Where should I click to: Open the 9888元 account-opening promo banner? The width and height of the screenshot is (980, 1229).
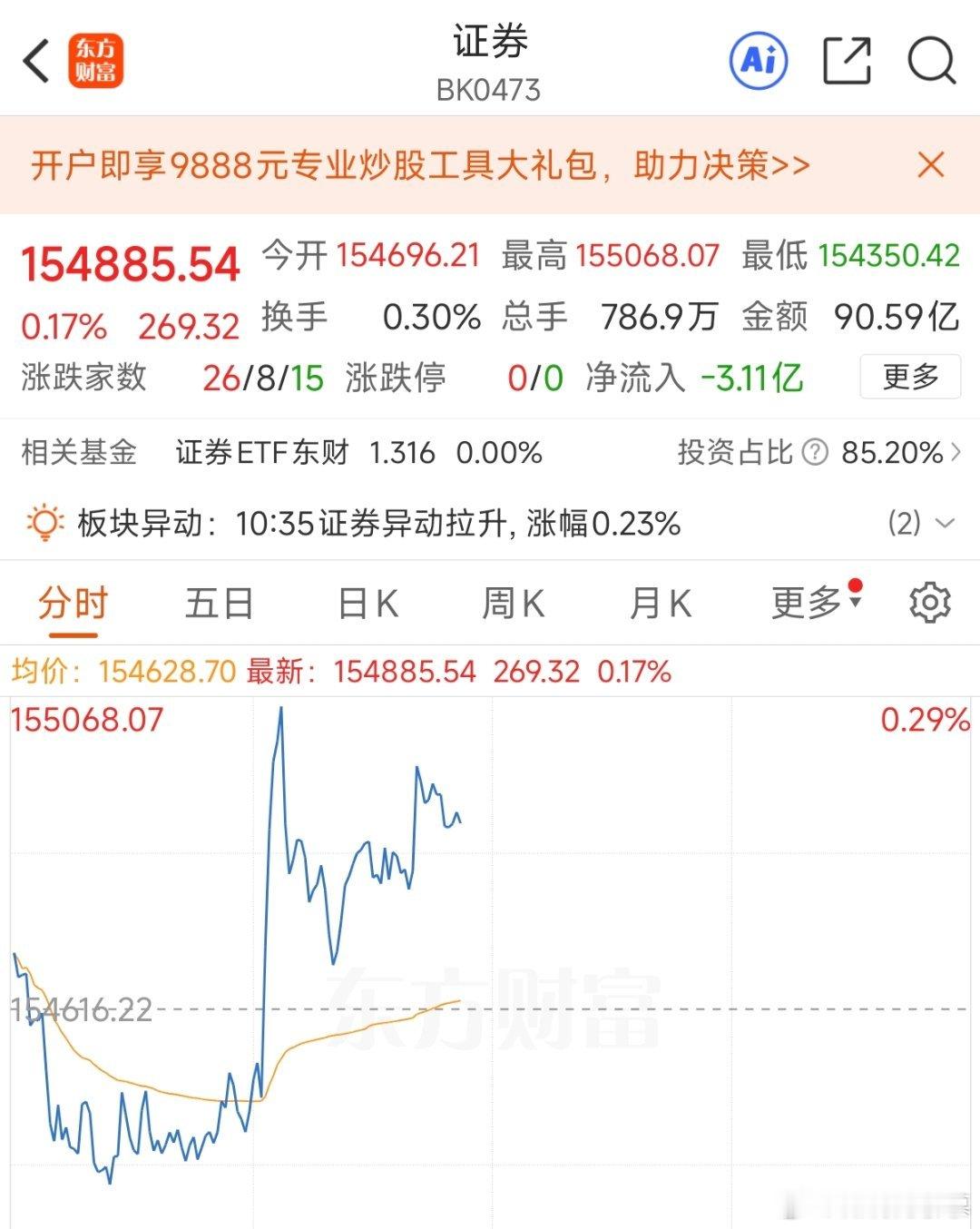click(417, 166)
